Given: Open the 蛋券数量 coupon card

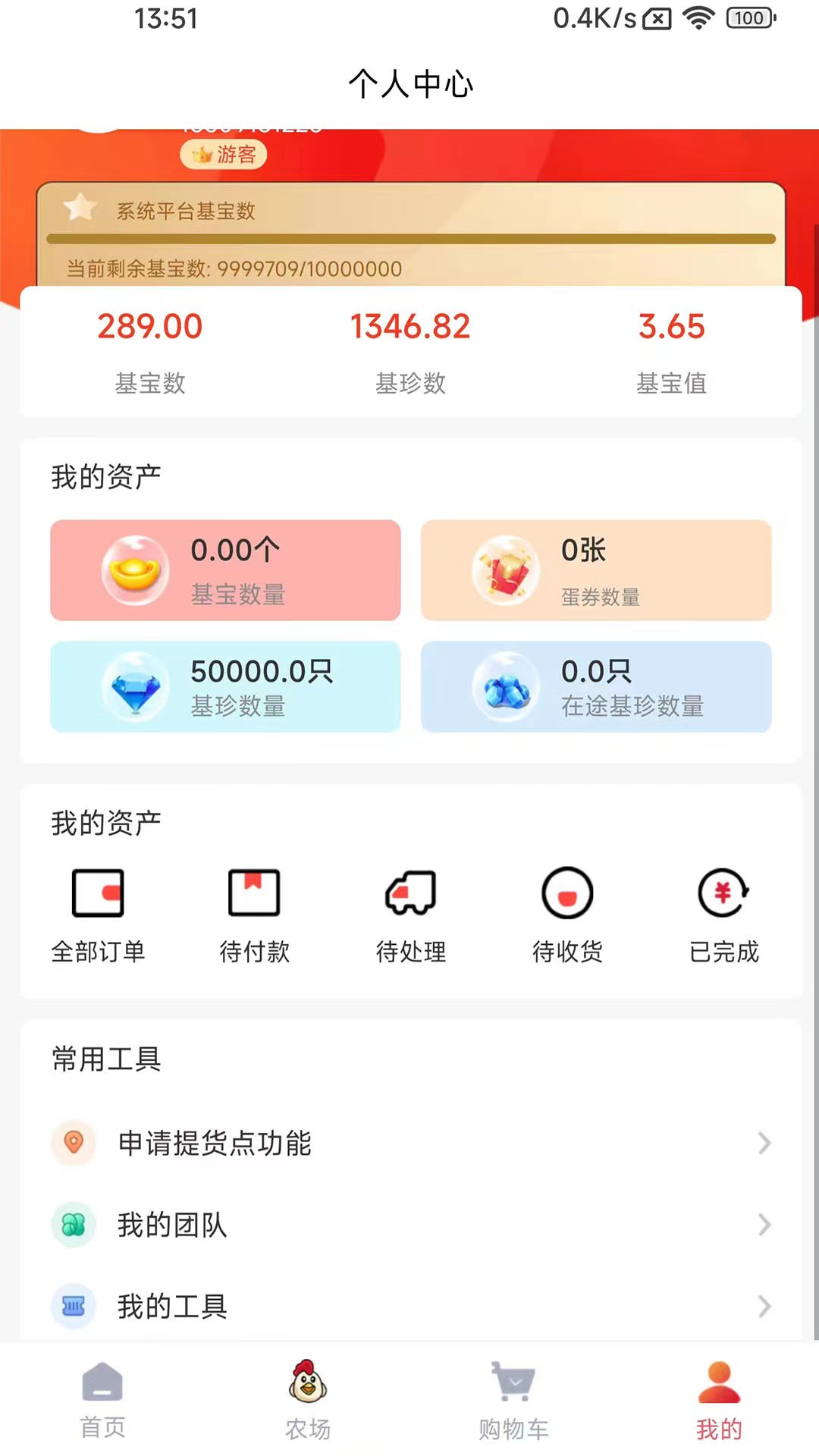Looking at the screenshot, I should click(x=596, y=570).
